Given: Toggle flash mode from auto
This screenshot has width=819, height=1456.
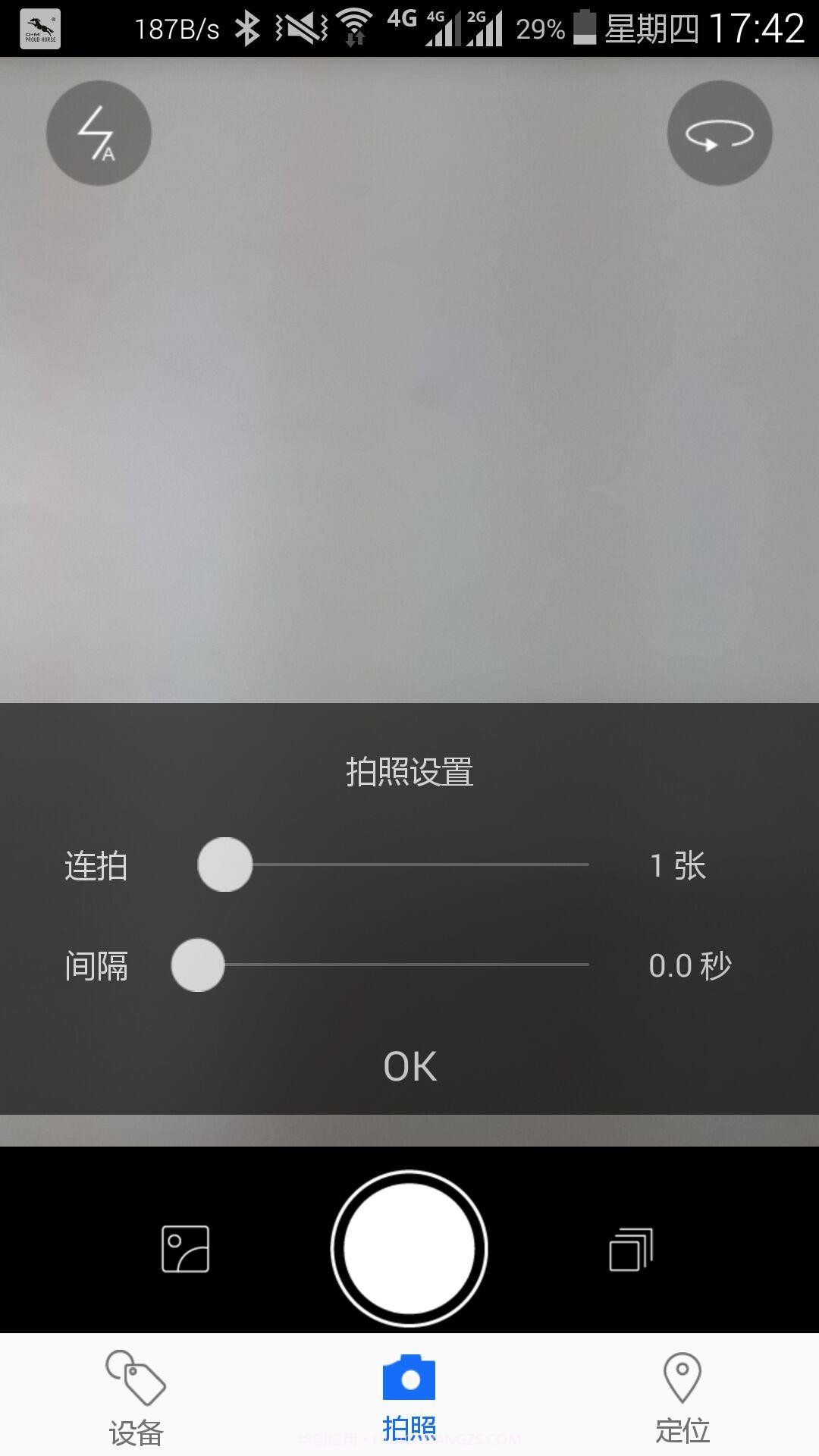Looking at the screenshot, I should click(x=98, y=132).
